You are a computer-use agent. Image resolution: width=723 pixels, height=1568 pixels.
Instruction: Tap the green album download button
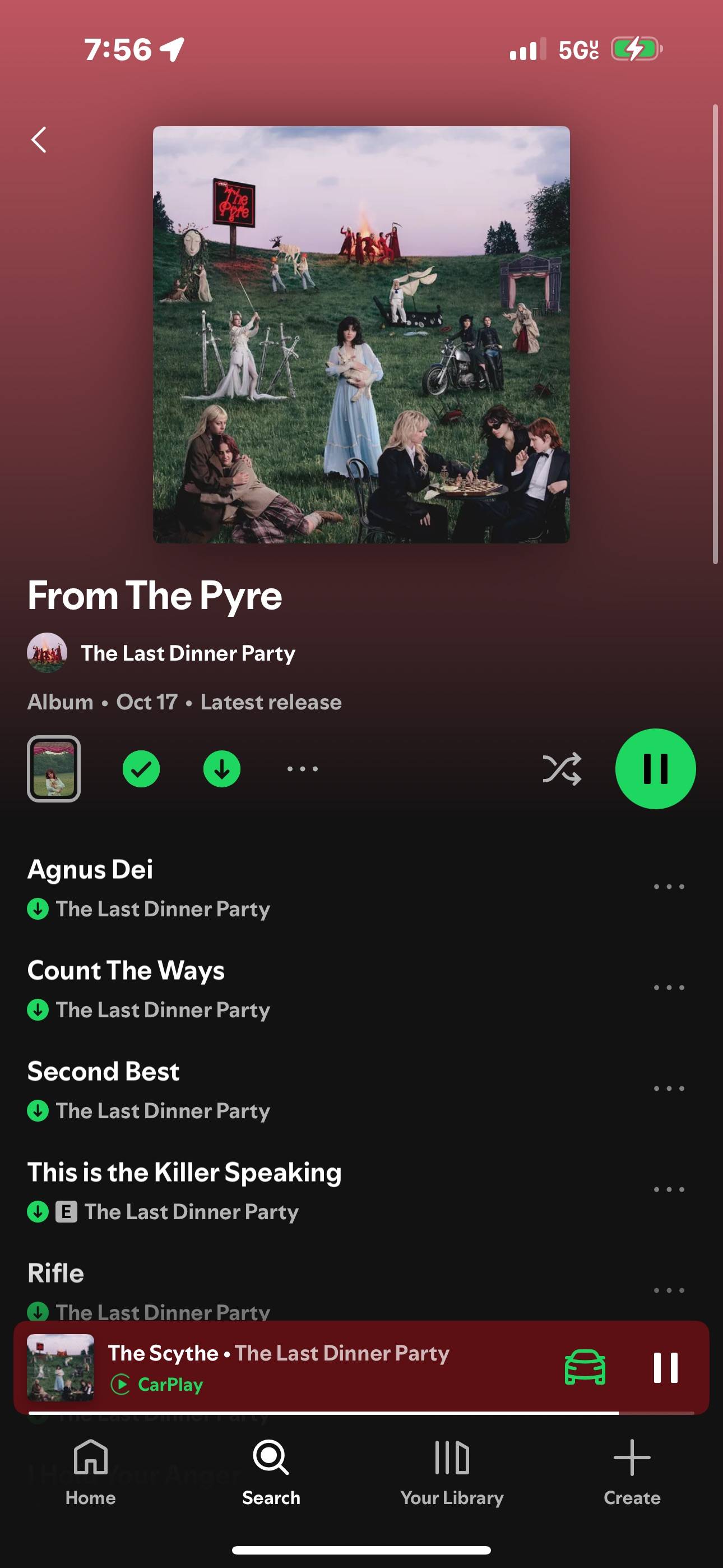[x=221, y=769]
